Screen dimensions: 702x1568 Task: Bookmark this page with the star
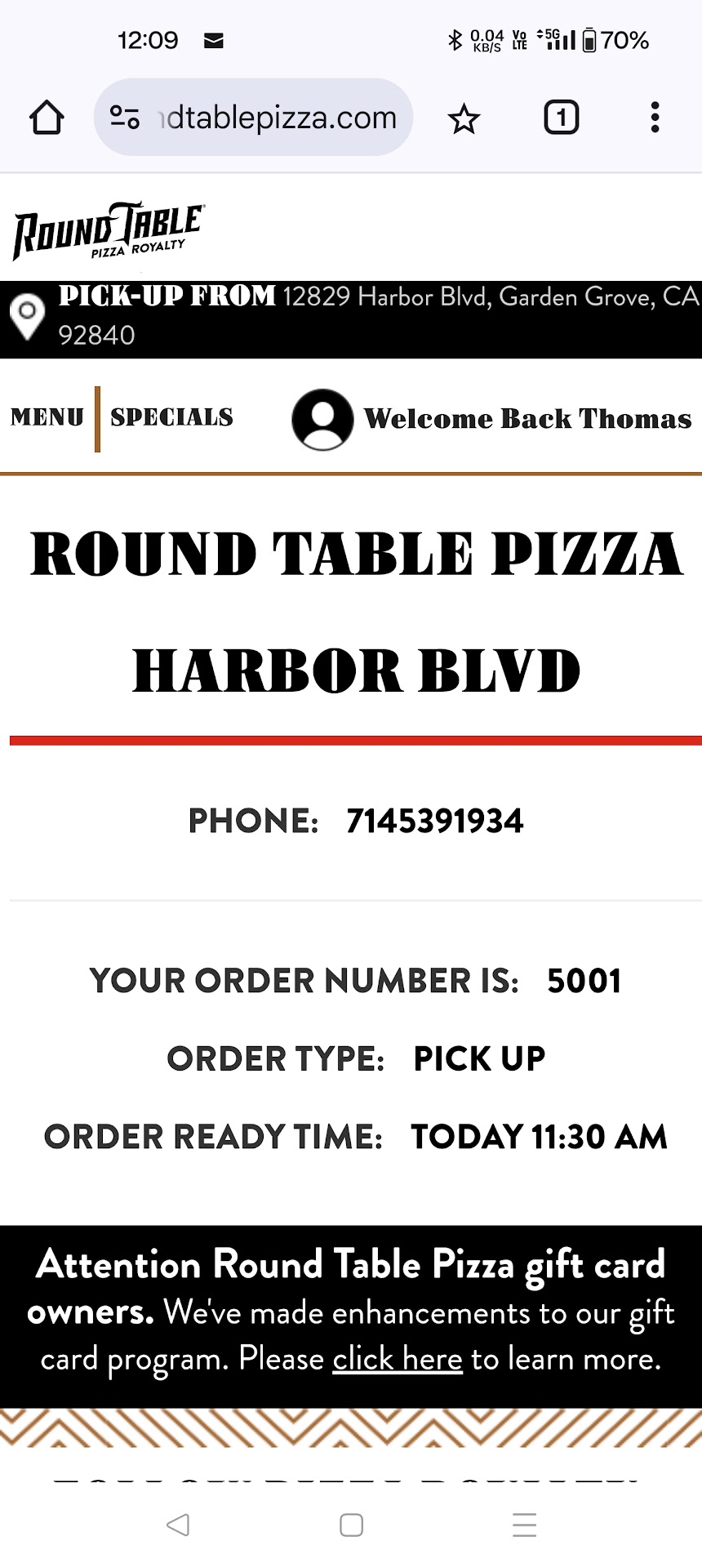point(464,119)
